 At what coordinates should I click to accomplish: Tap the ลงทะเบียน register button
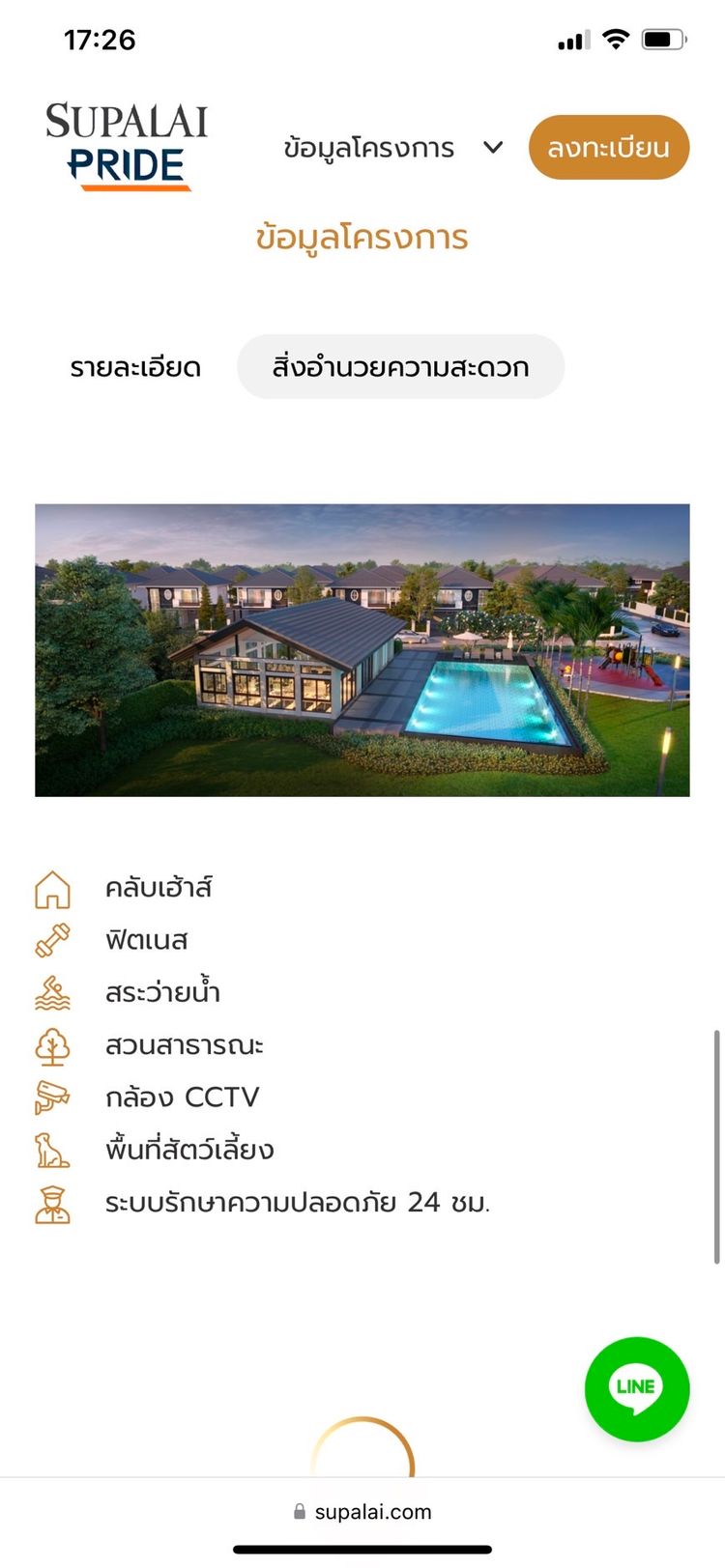608,148
